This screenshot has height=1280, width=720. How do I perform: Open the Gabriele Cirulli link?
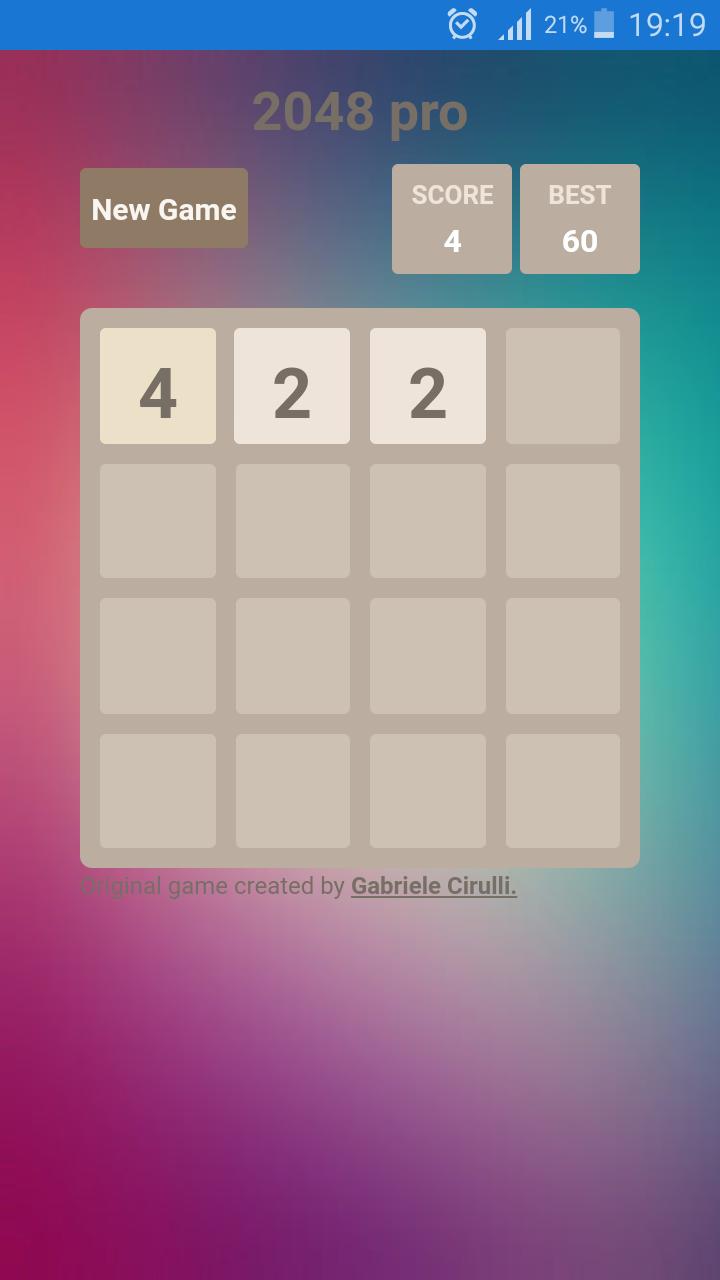click(433, 886)
